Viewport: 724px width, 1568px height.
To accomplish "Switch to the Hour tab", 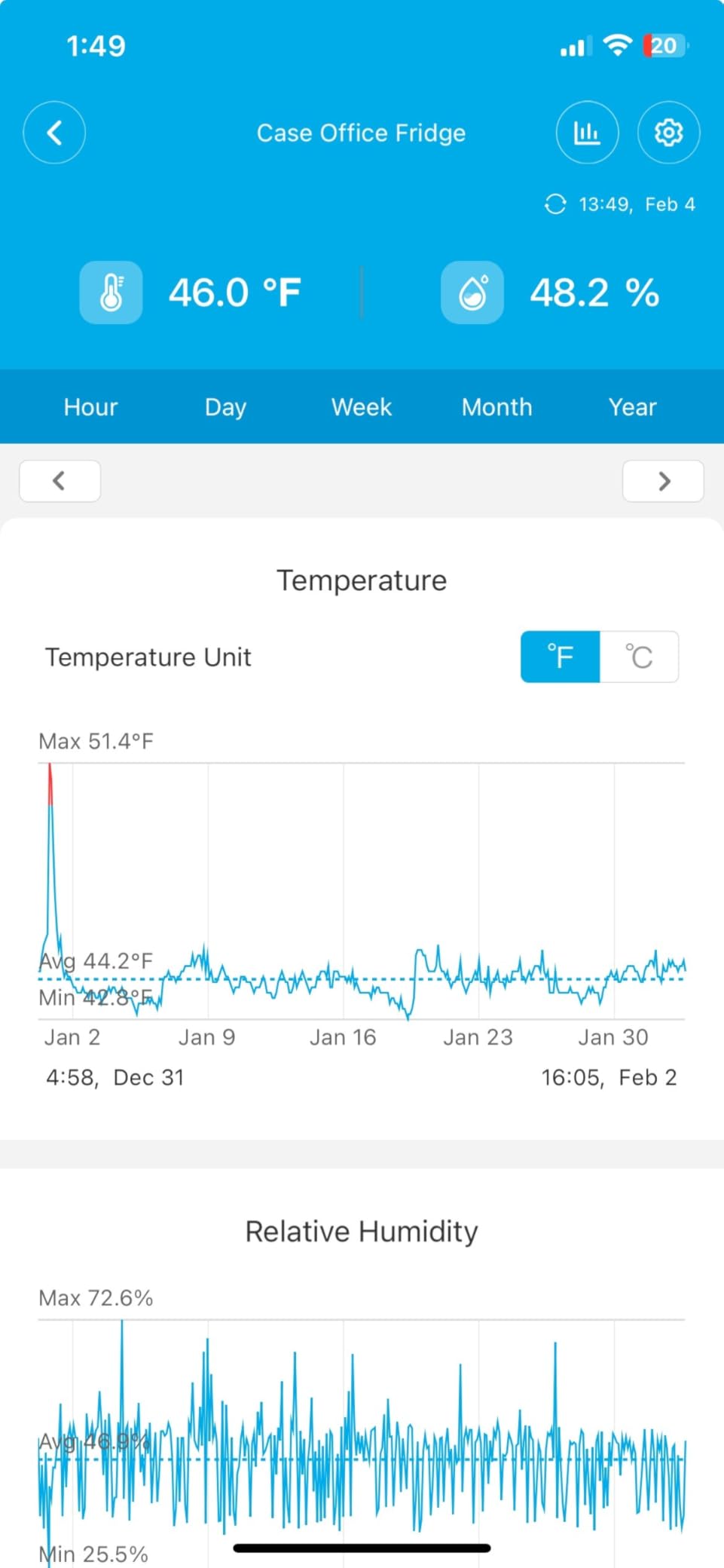I will [90, 407].
